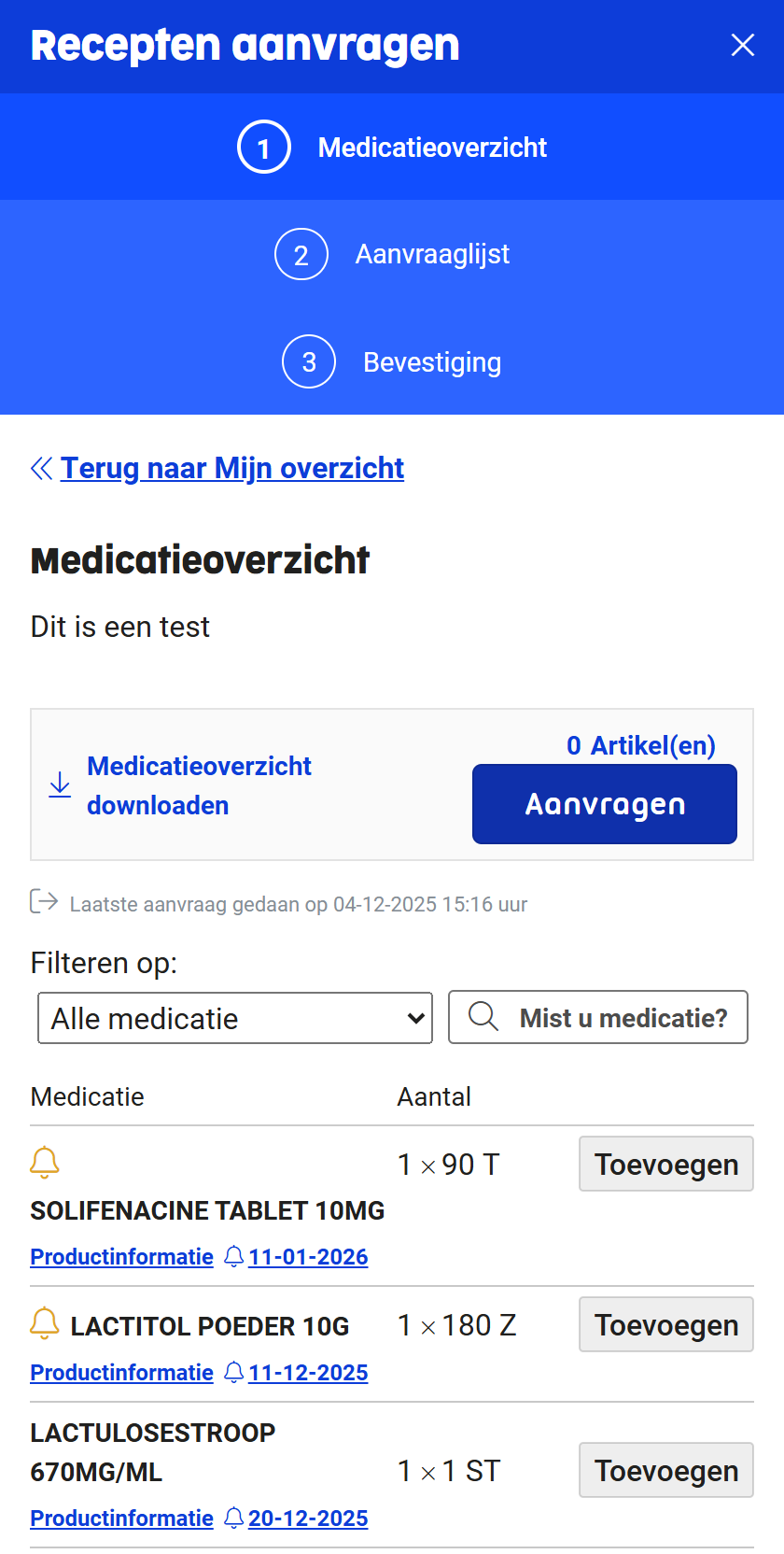Select step 1 Medicatieoverzicht
This screenshot has height=1554, width=784.
pos(393,147)
